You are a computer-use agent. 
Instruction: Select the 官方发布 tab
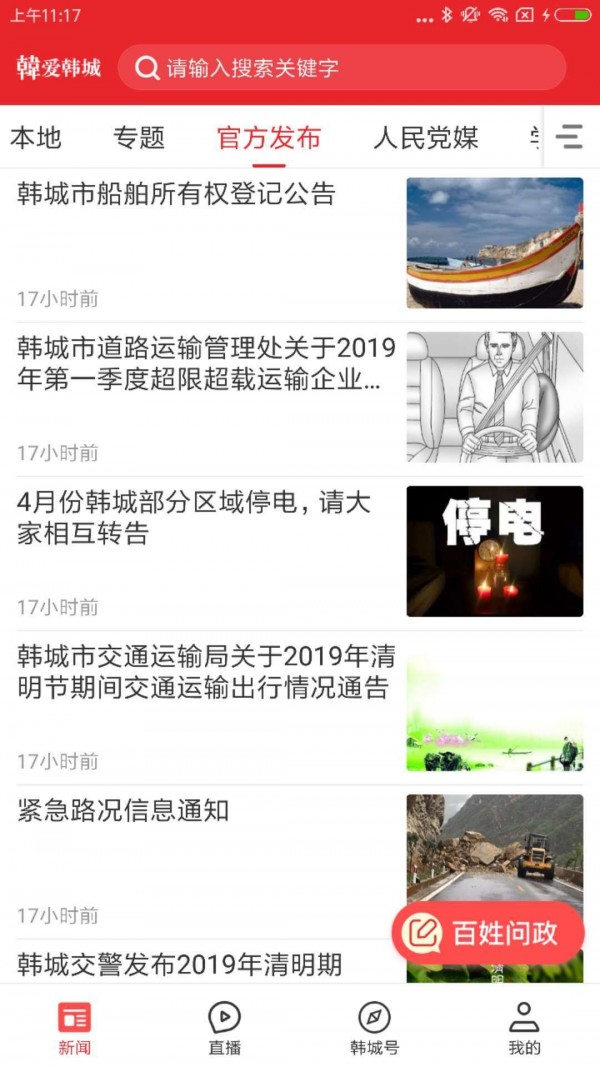click(269, 137)
